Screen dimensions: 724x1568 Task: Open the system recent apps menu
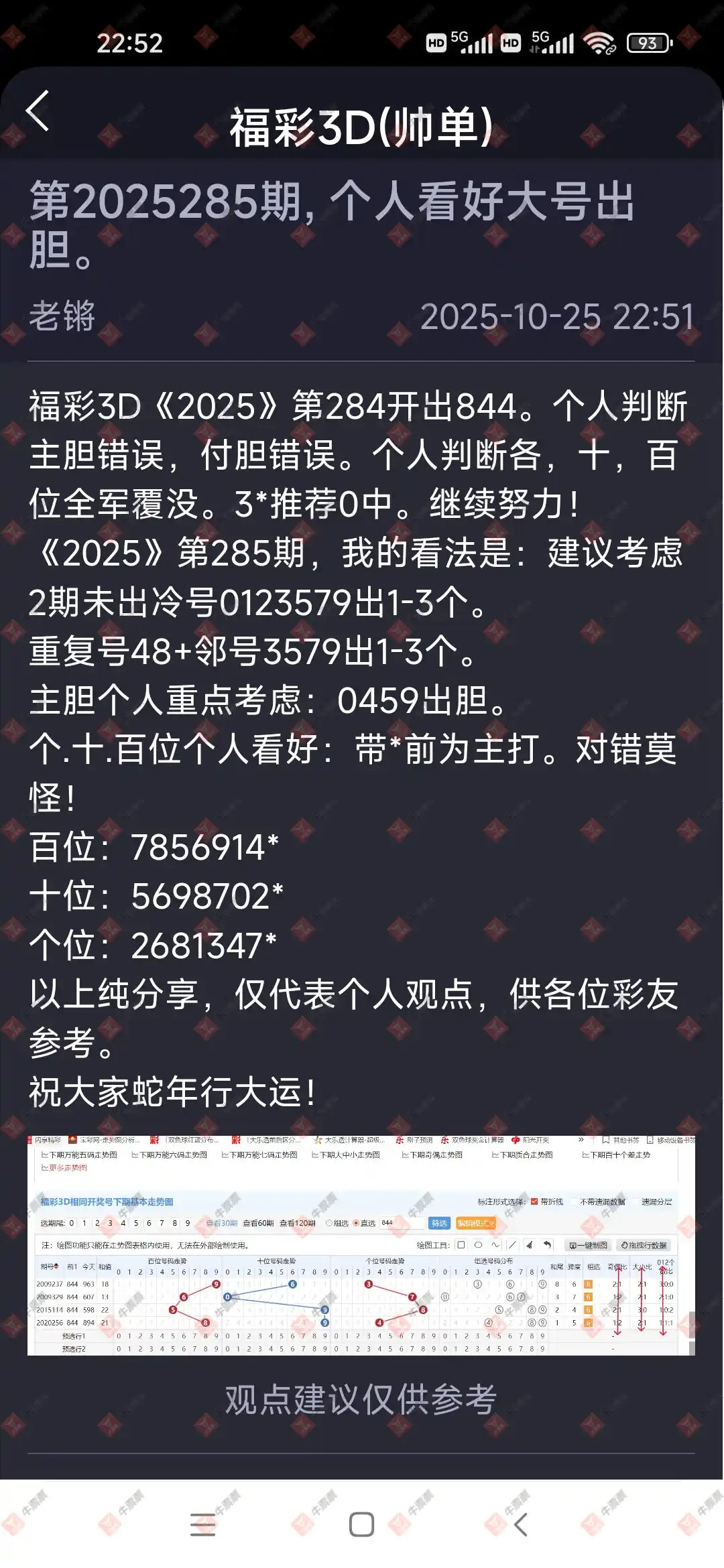tap(202, 1524)
